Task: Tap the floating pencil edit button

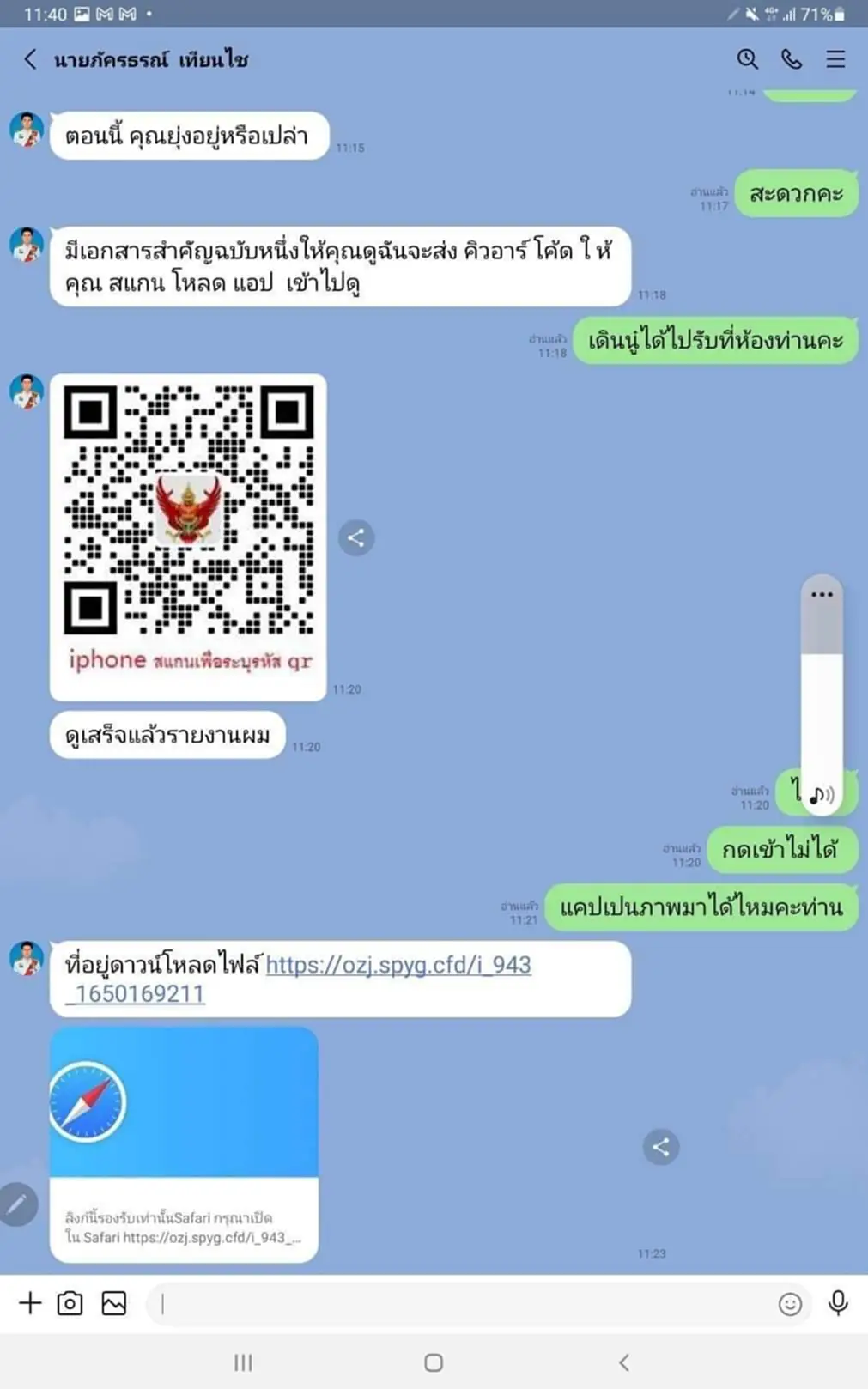Action: point(18,1204)
